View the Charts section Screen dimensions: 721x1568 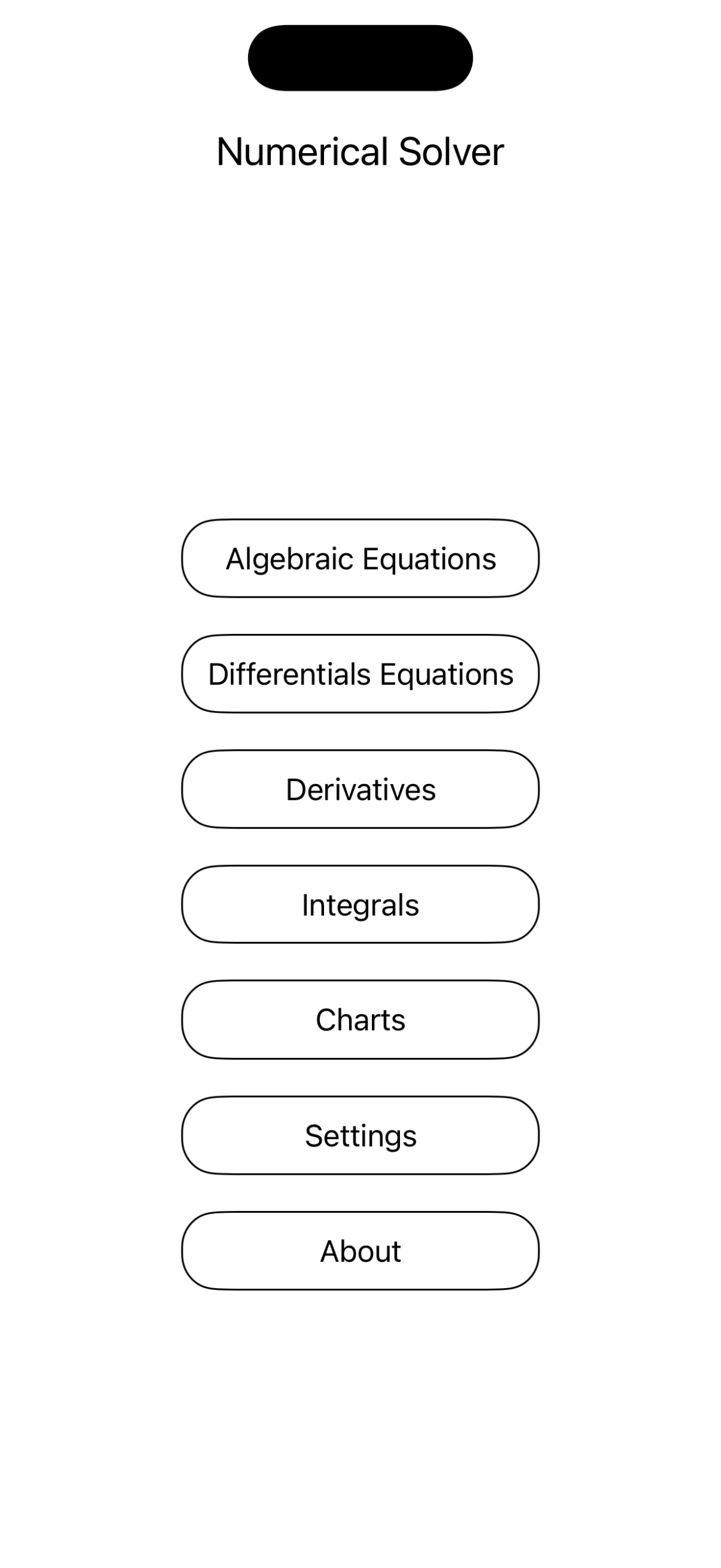click(x=360, y=1019)
